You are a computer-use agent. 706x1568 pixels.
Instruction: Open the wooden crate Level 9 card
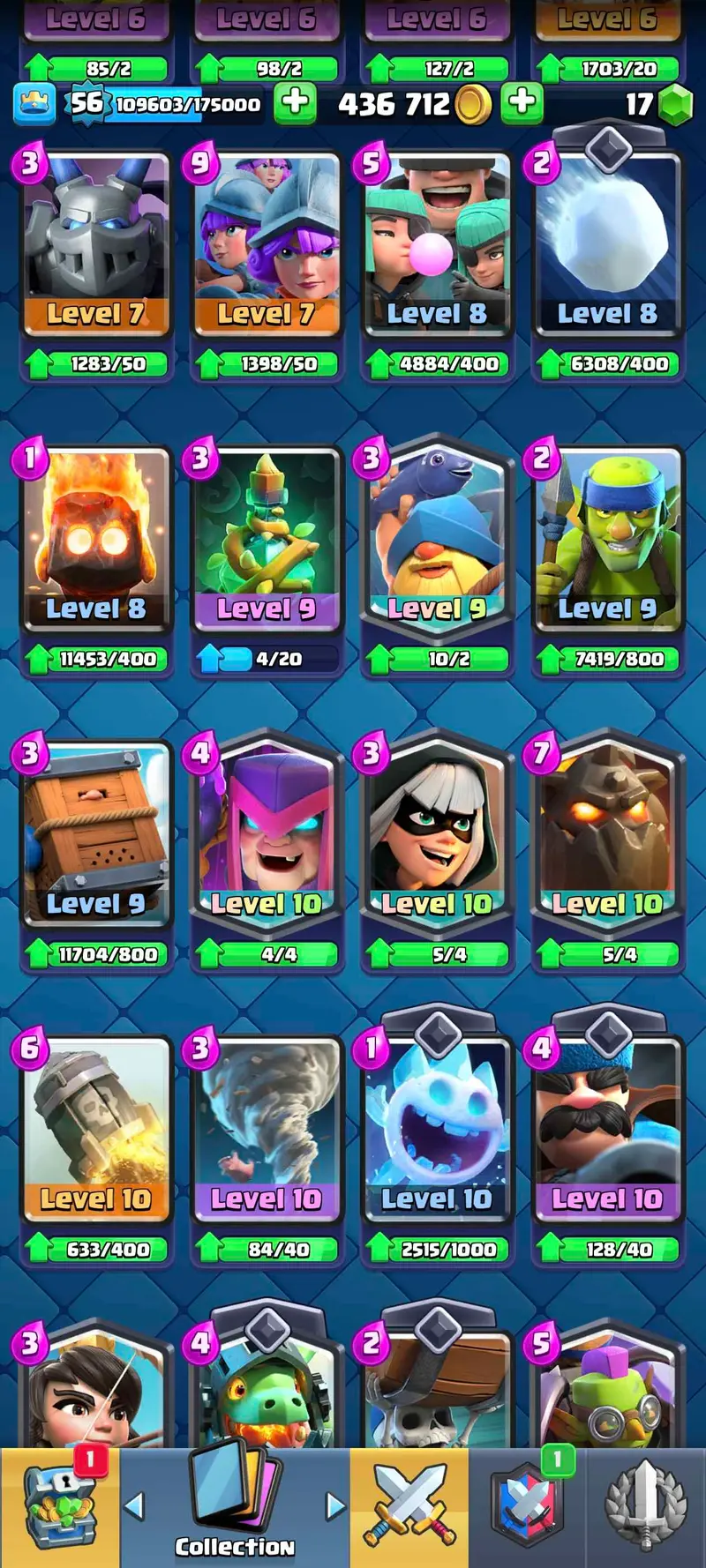95,835
